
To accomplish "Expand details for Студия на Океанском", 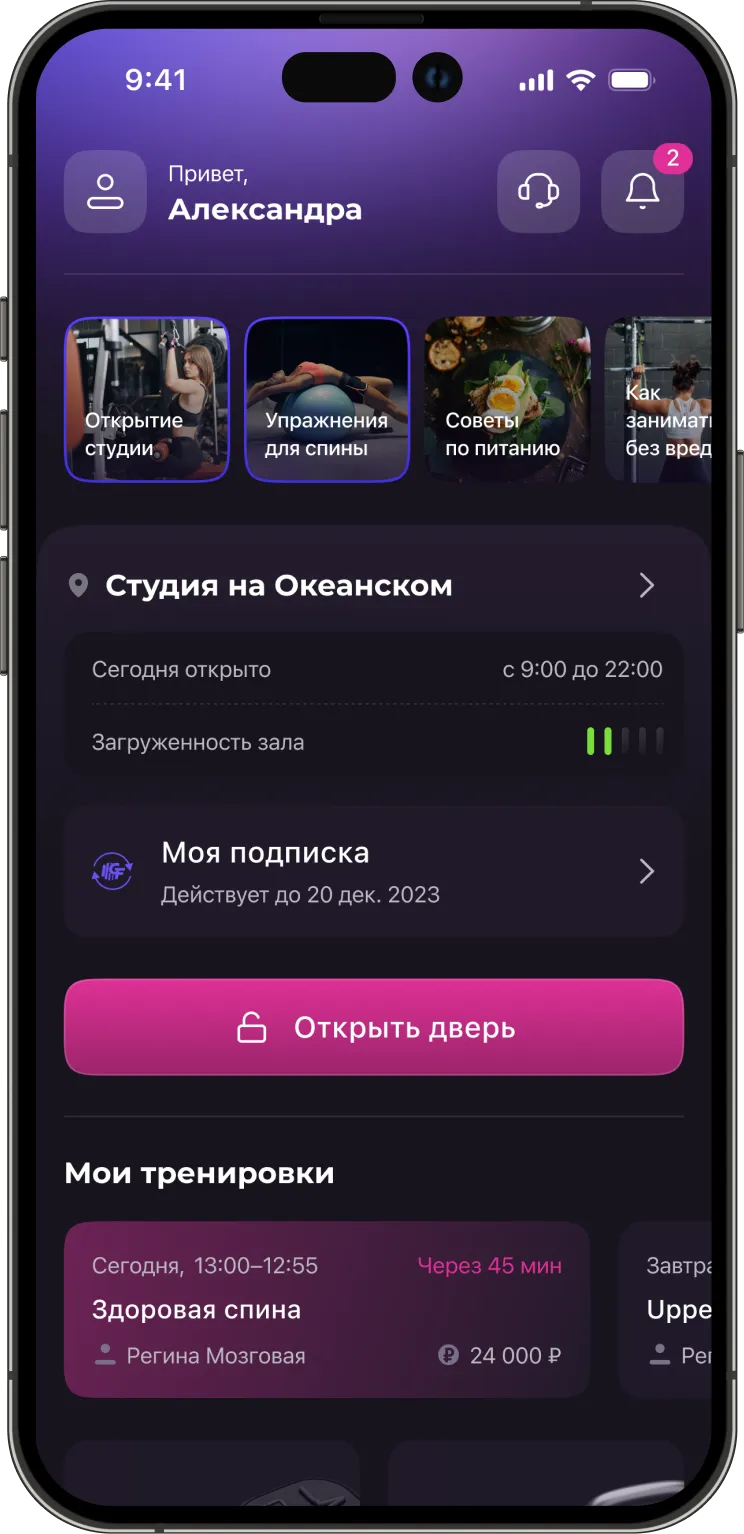I will tap(646, 585).
